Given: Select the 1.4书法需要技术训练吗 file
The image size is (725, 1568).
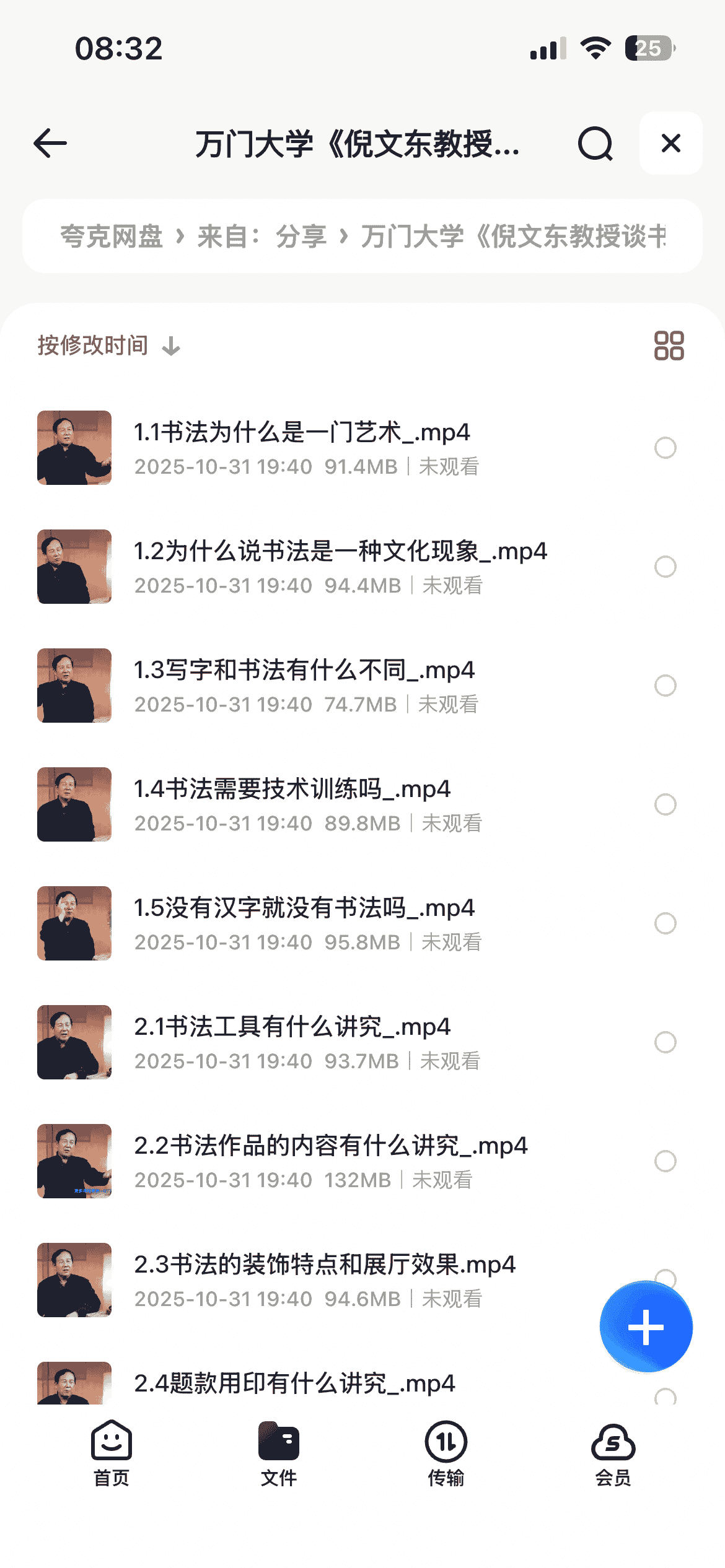Looking at the screenshot, I should 665,804.
